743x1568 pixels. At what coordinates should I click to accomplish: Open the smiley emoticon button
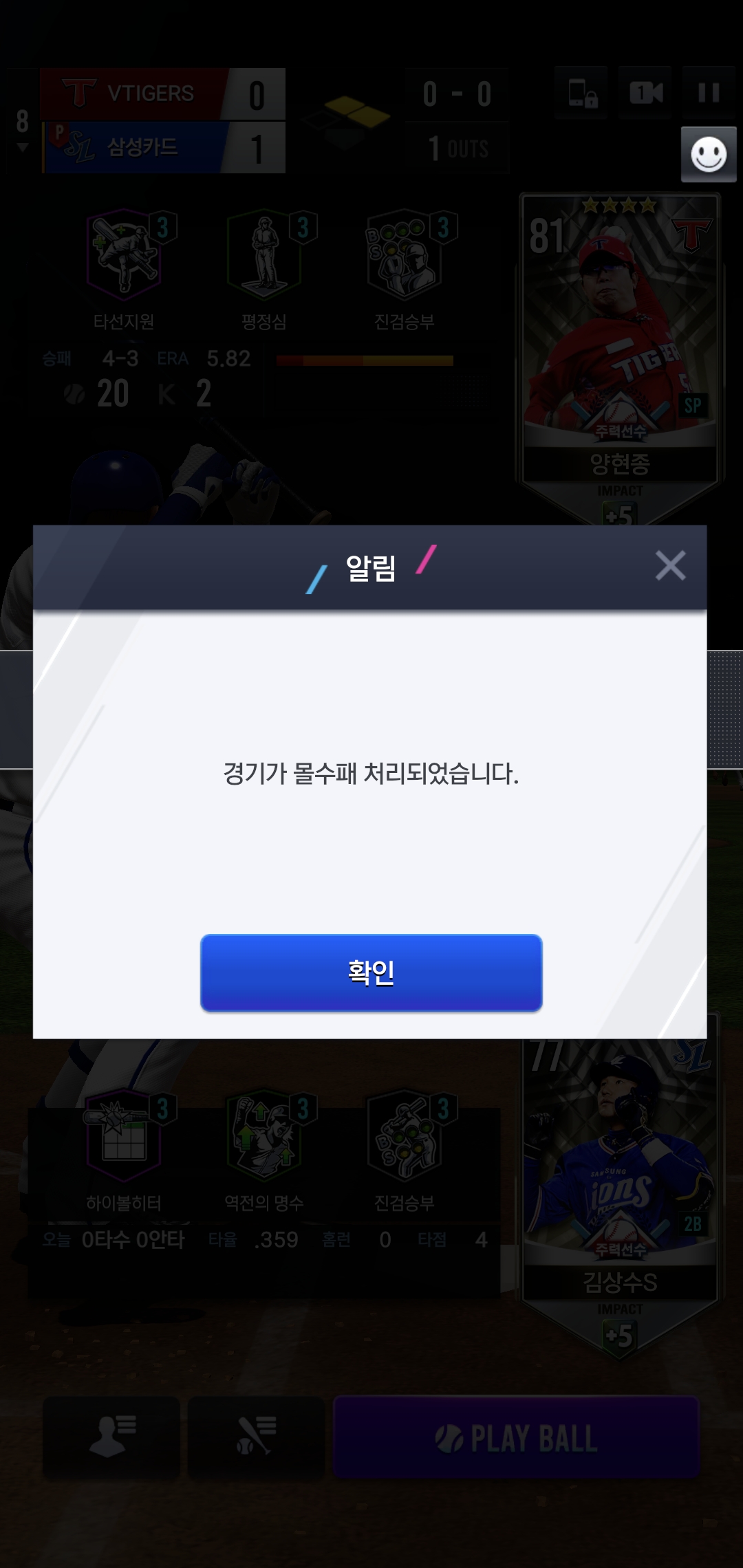click(709, 155)
